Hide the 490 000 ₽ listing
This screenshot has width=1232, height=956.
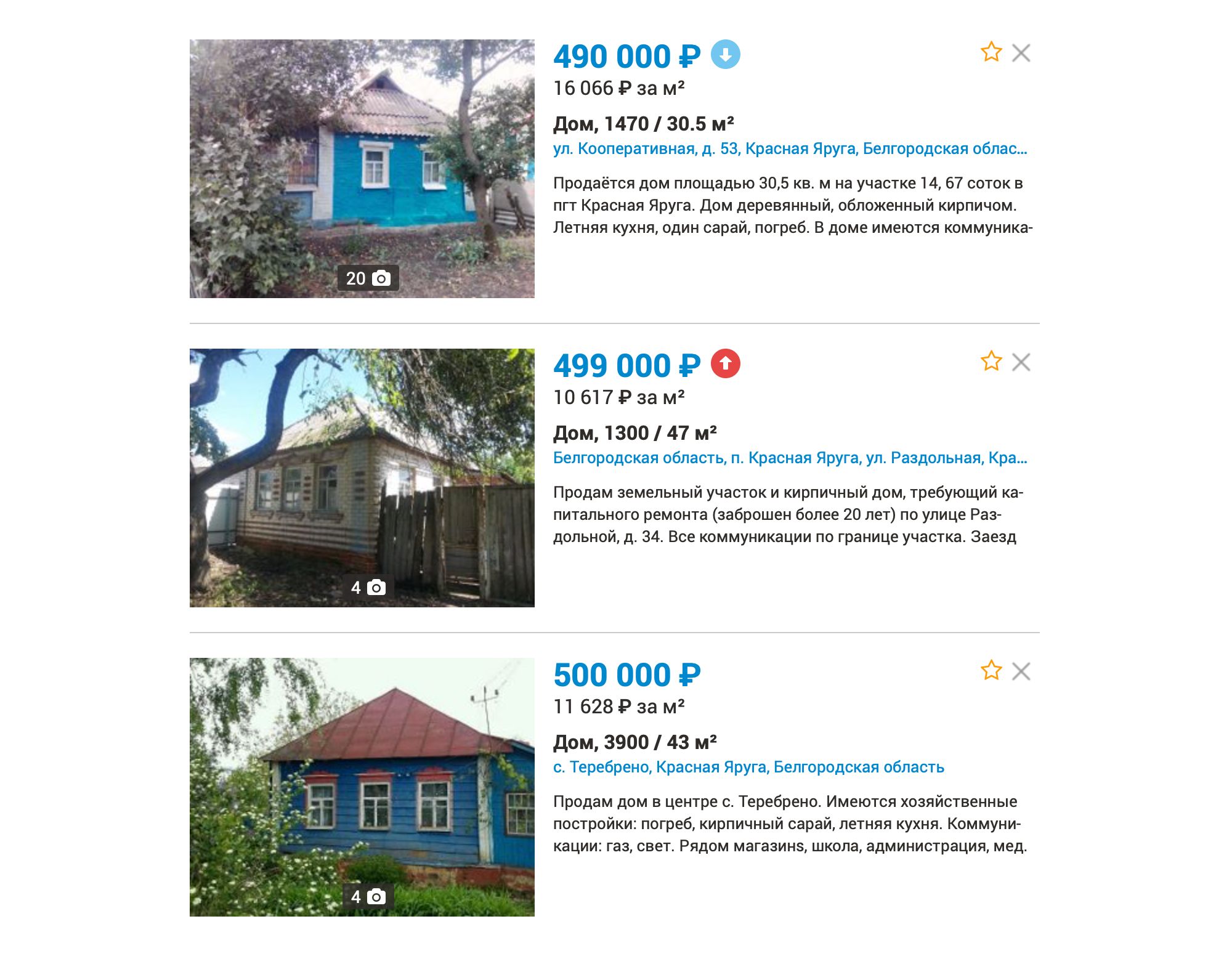point(1021,53)
